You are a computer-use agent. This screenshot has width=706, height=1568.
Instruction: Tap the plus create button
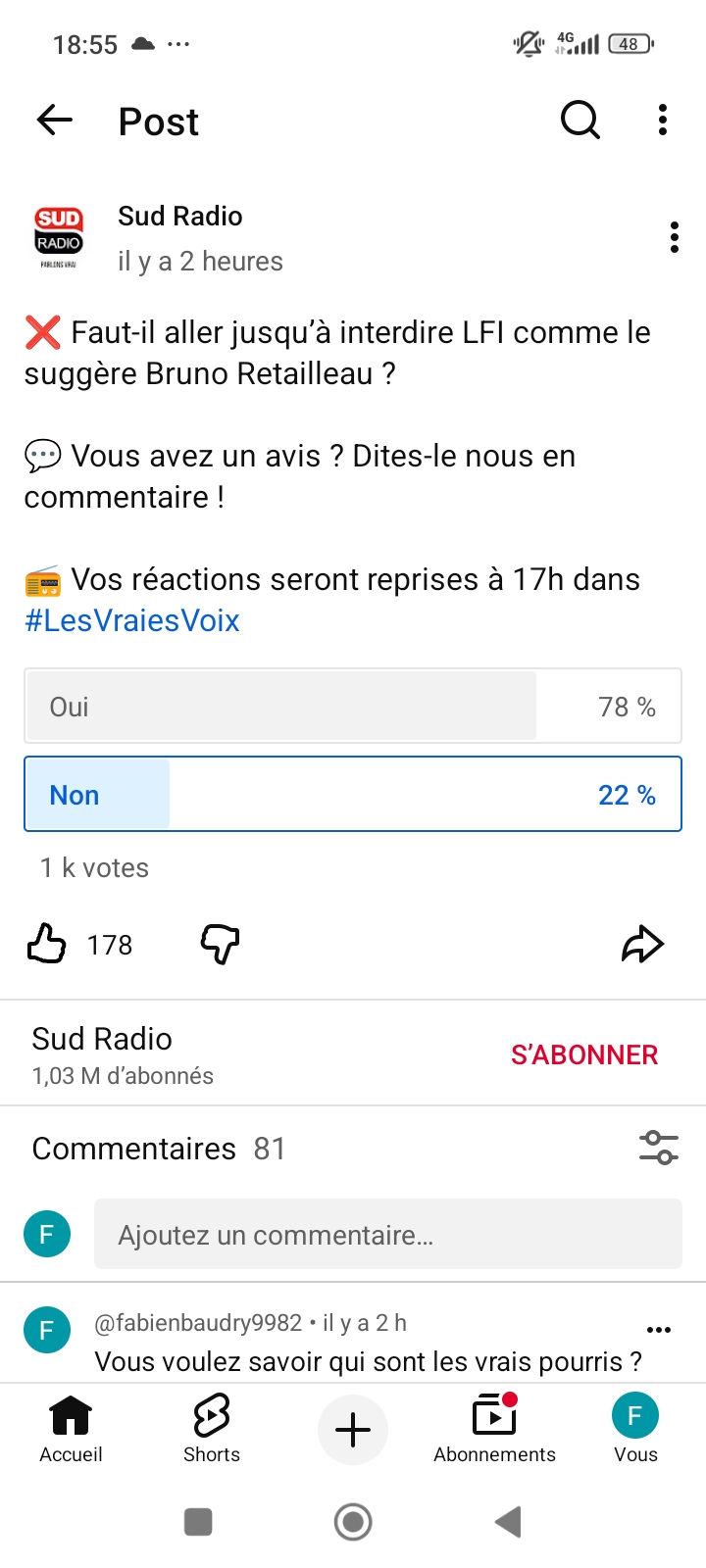coord(353,1430)
